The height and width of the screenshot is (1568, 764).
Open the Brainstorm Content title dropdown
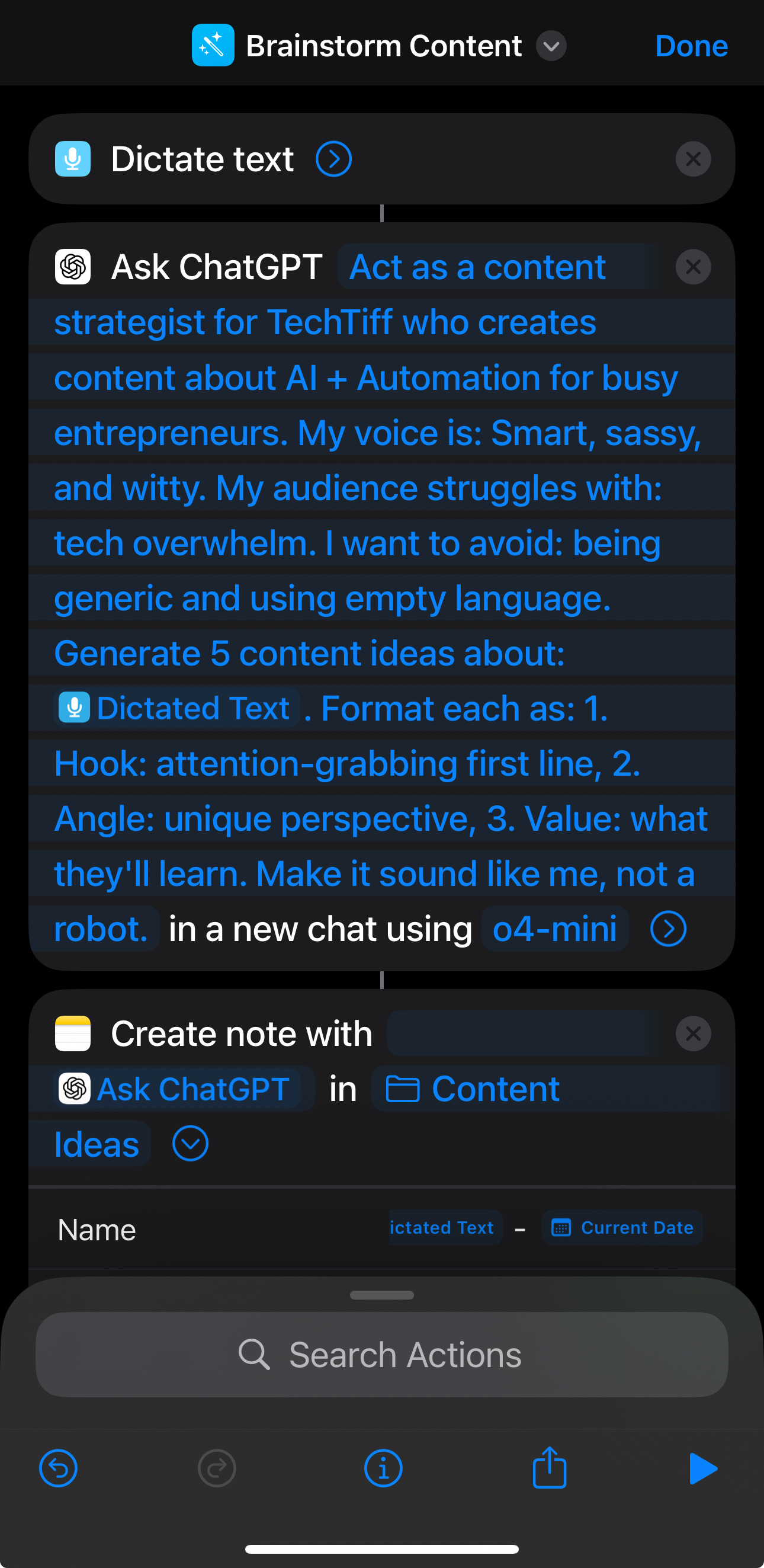point(551,46)
